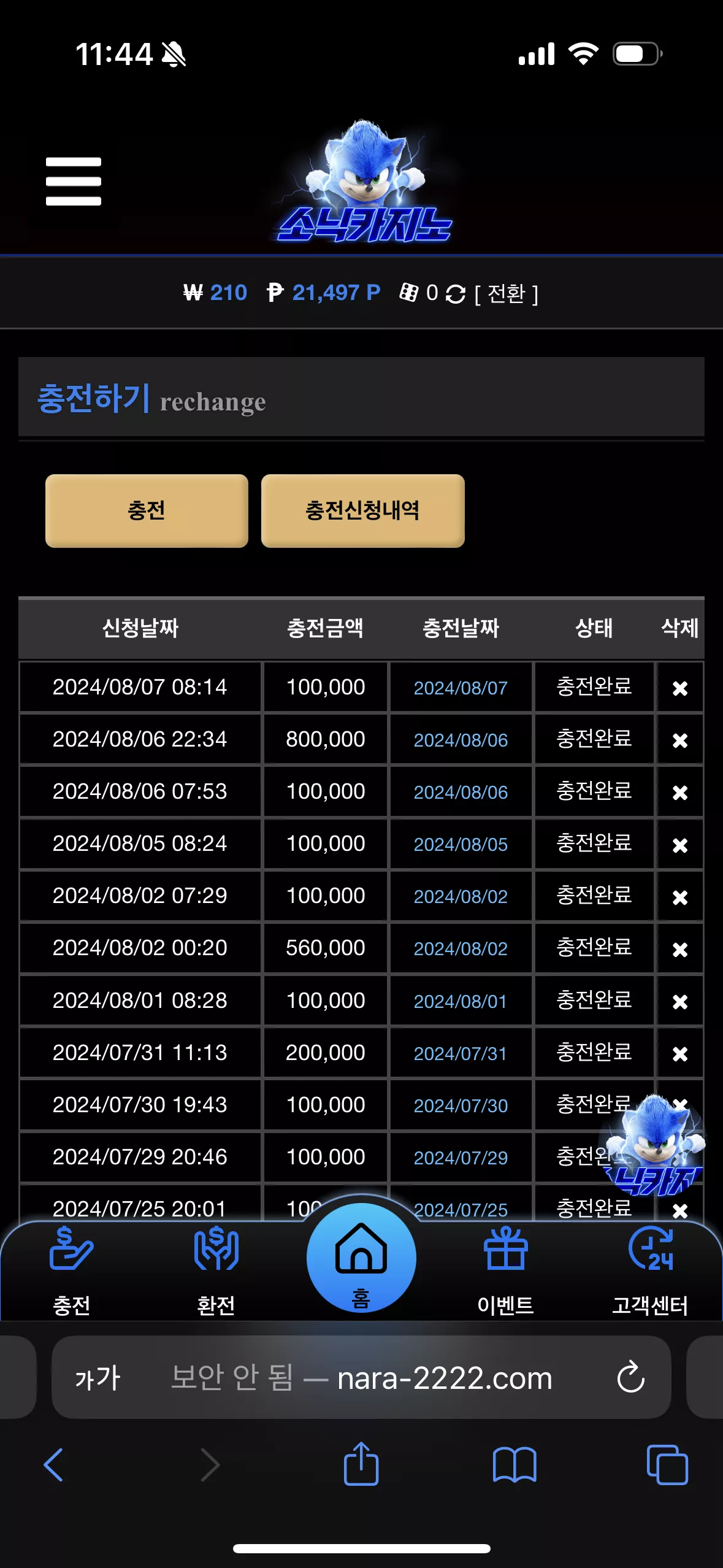
Task: Tap the 충전 gold button
Action: click(x=147, y=510)
